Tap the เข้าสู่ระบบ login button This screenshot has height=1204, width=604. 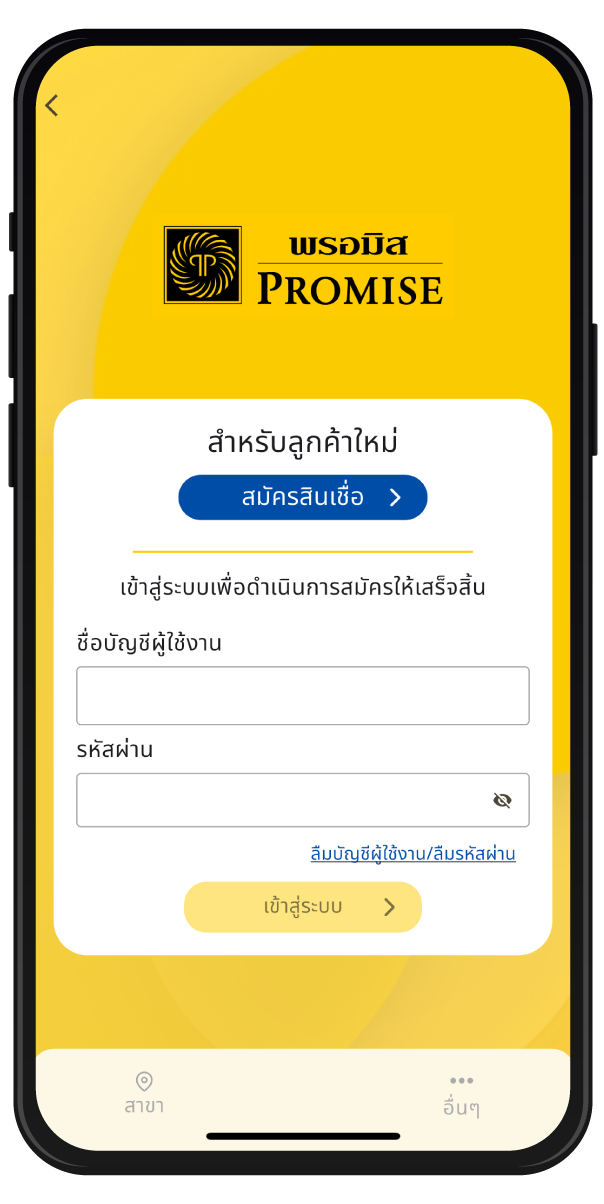303,907
